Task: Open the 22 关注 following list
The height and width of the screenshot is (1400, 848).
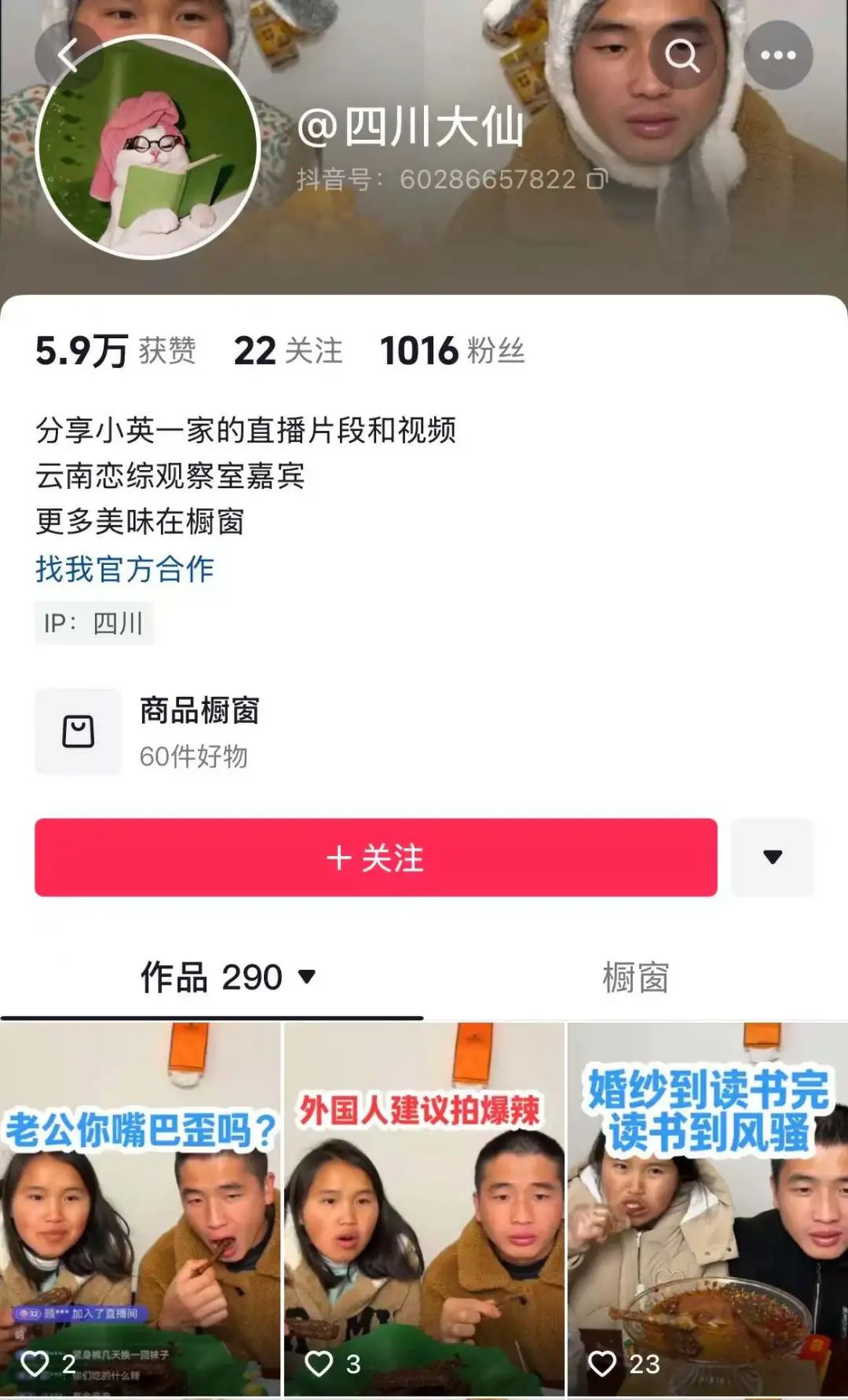Action: point(288,351)
